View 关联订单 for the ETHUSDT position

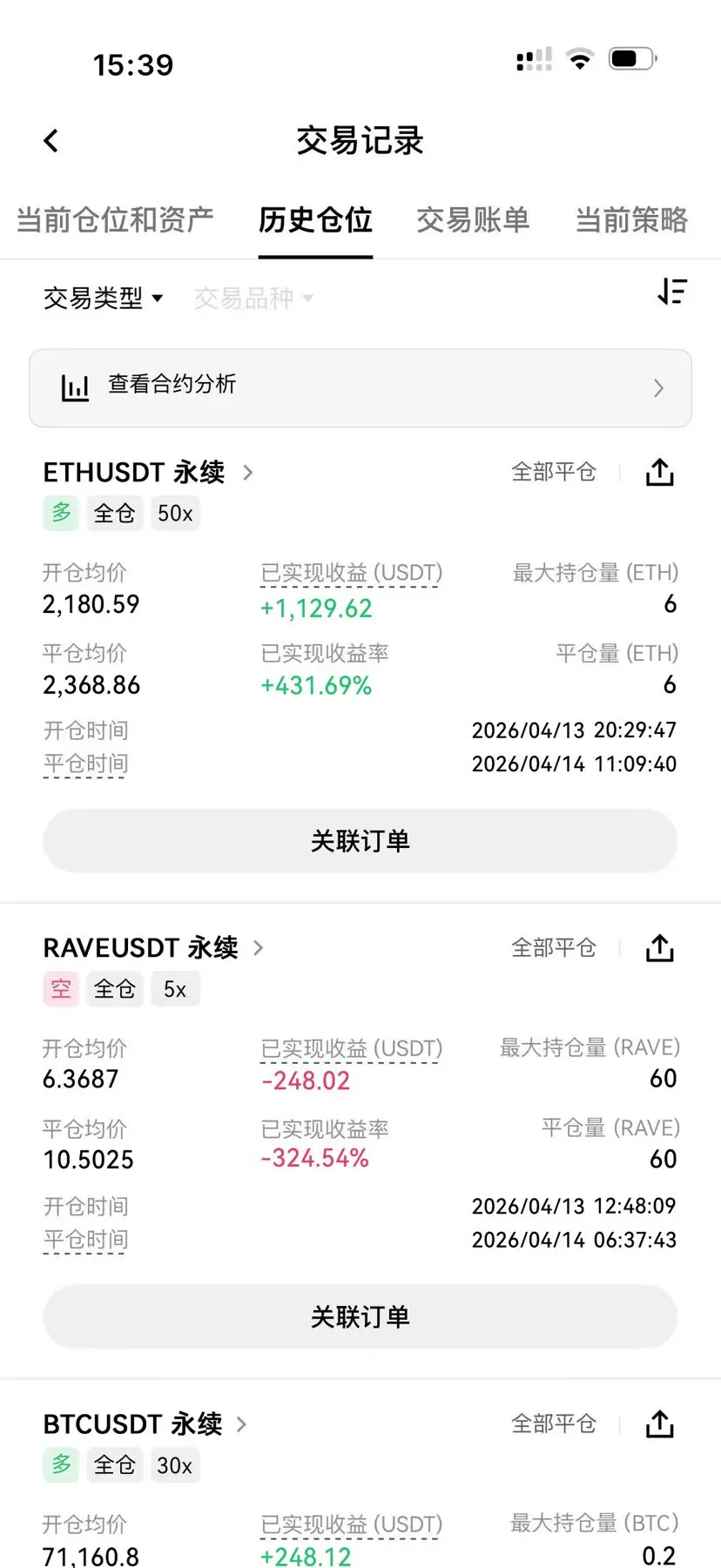pyautogui.click(x=360, y=841)
